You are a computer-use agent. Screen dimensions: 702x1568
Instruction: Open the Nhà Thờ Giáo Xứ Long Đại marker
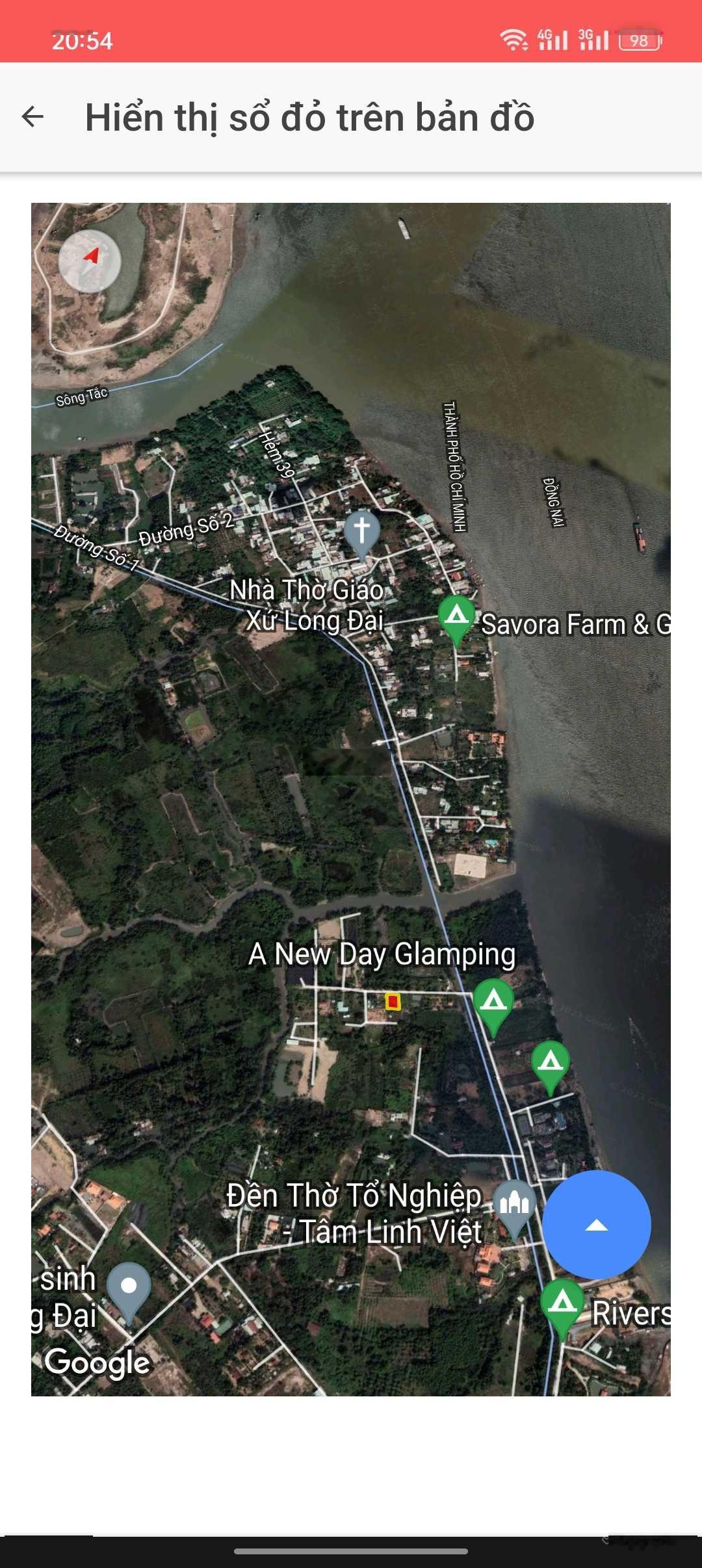[x=361, y=533]
